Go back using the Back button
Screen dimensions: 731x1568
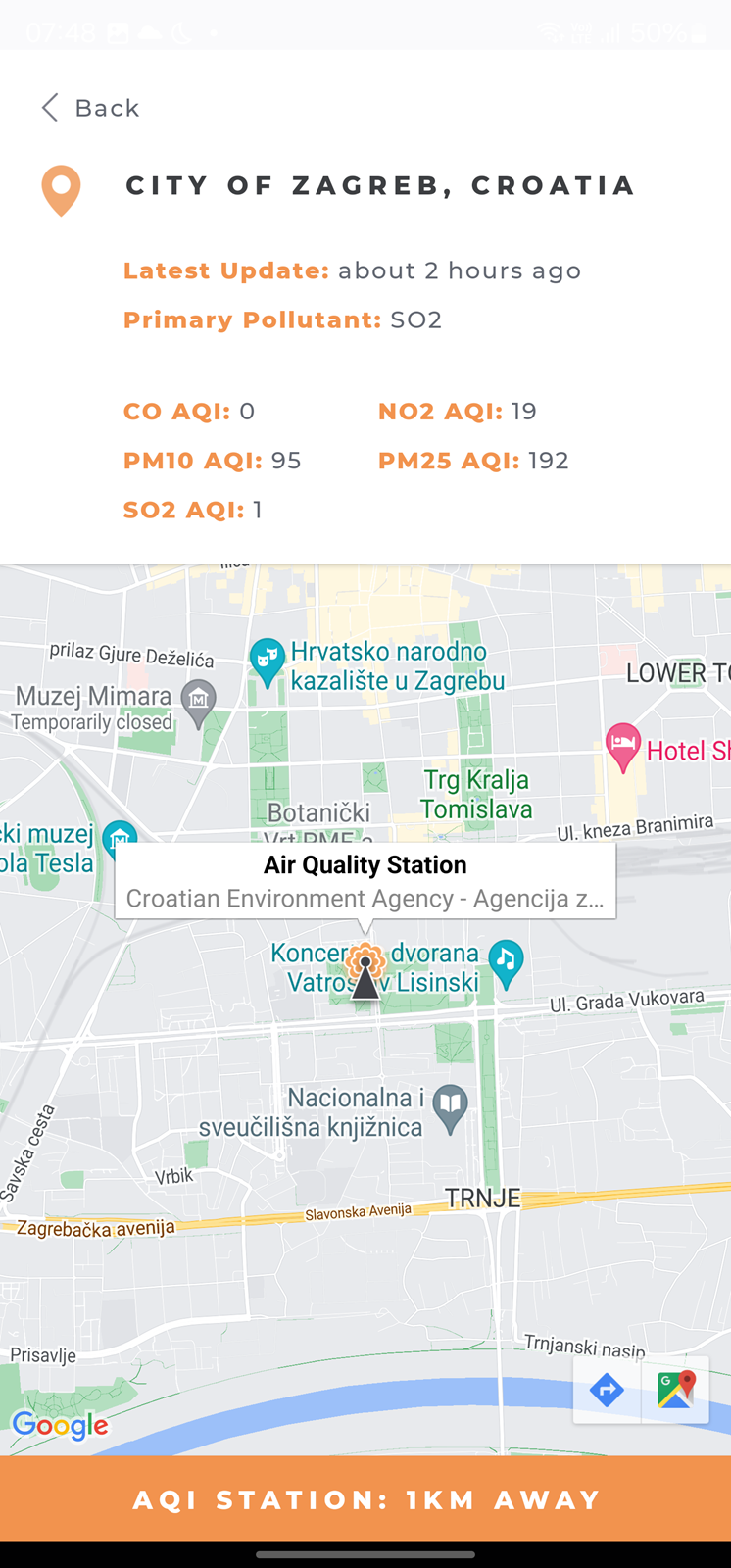90,108
